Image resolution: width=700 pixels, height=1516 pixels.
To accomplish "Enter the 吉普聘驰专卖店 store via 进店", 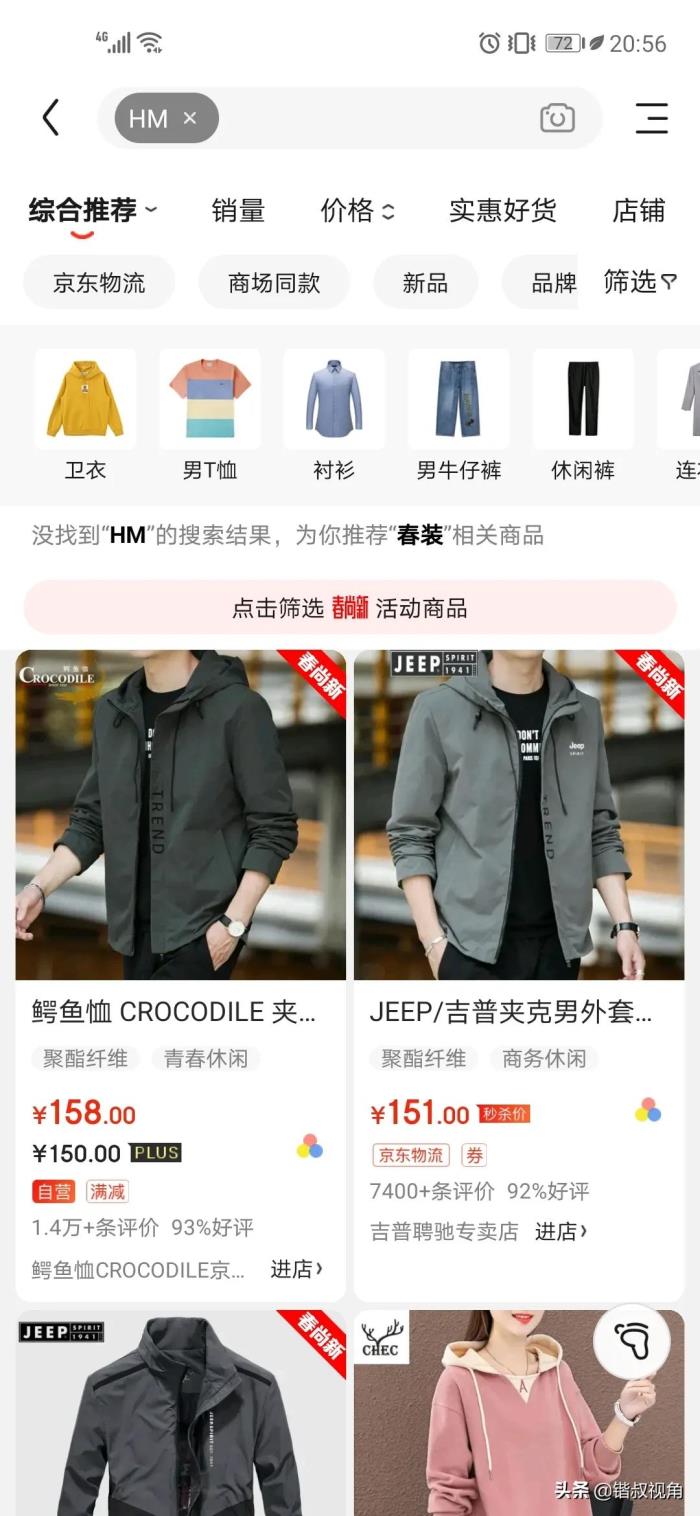I will pyautogui.click(x=560, y=1231).
